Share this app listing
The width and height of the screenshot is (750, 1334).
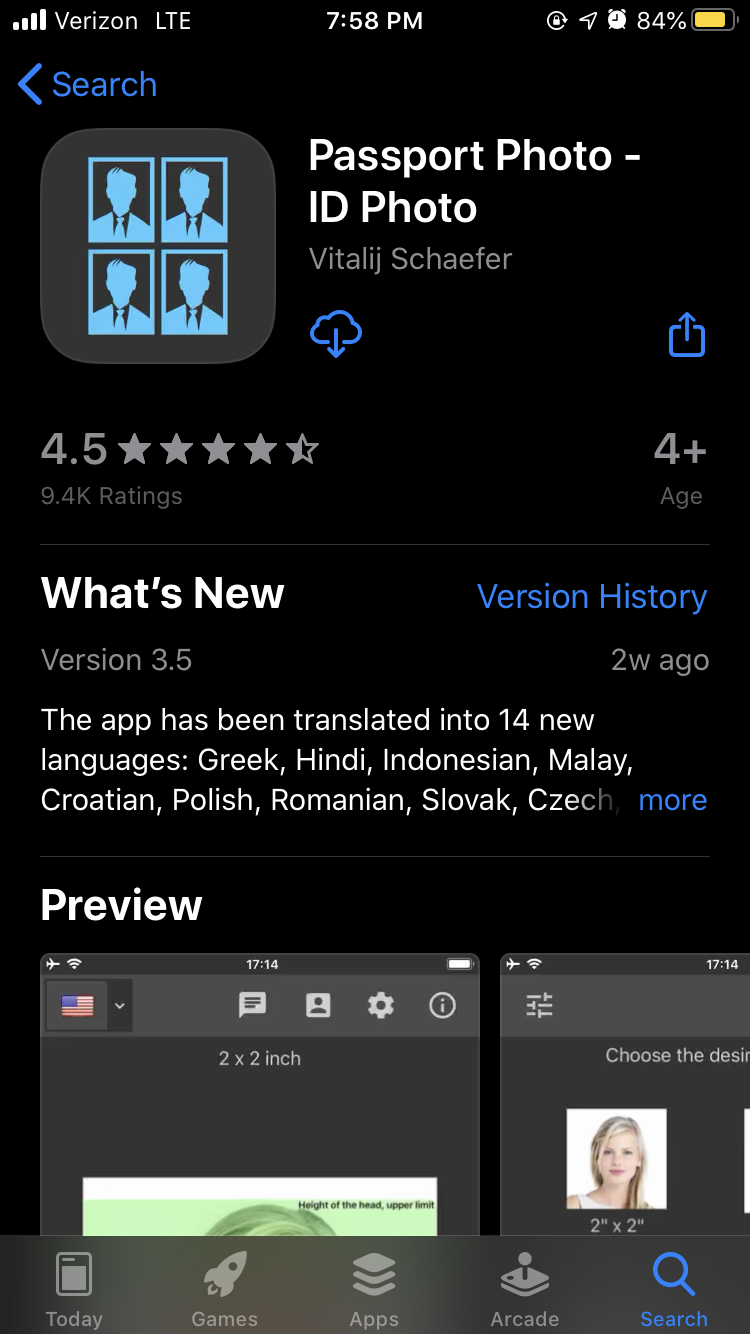coord(687,334)
